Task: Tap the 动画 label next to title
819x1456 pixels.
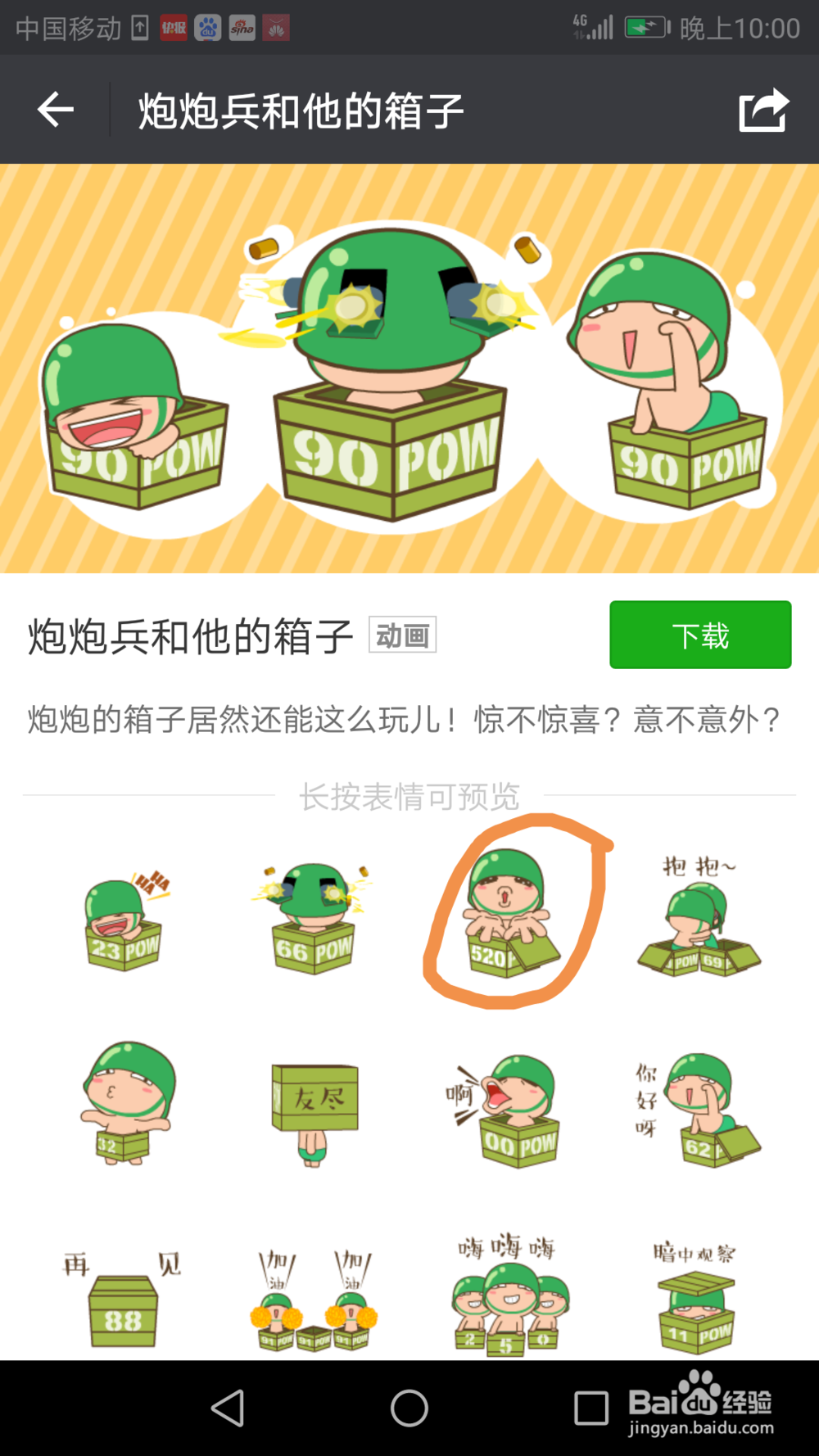Action: [x=402, y=635]
